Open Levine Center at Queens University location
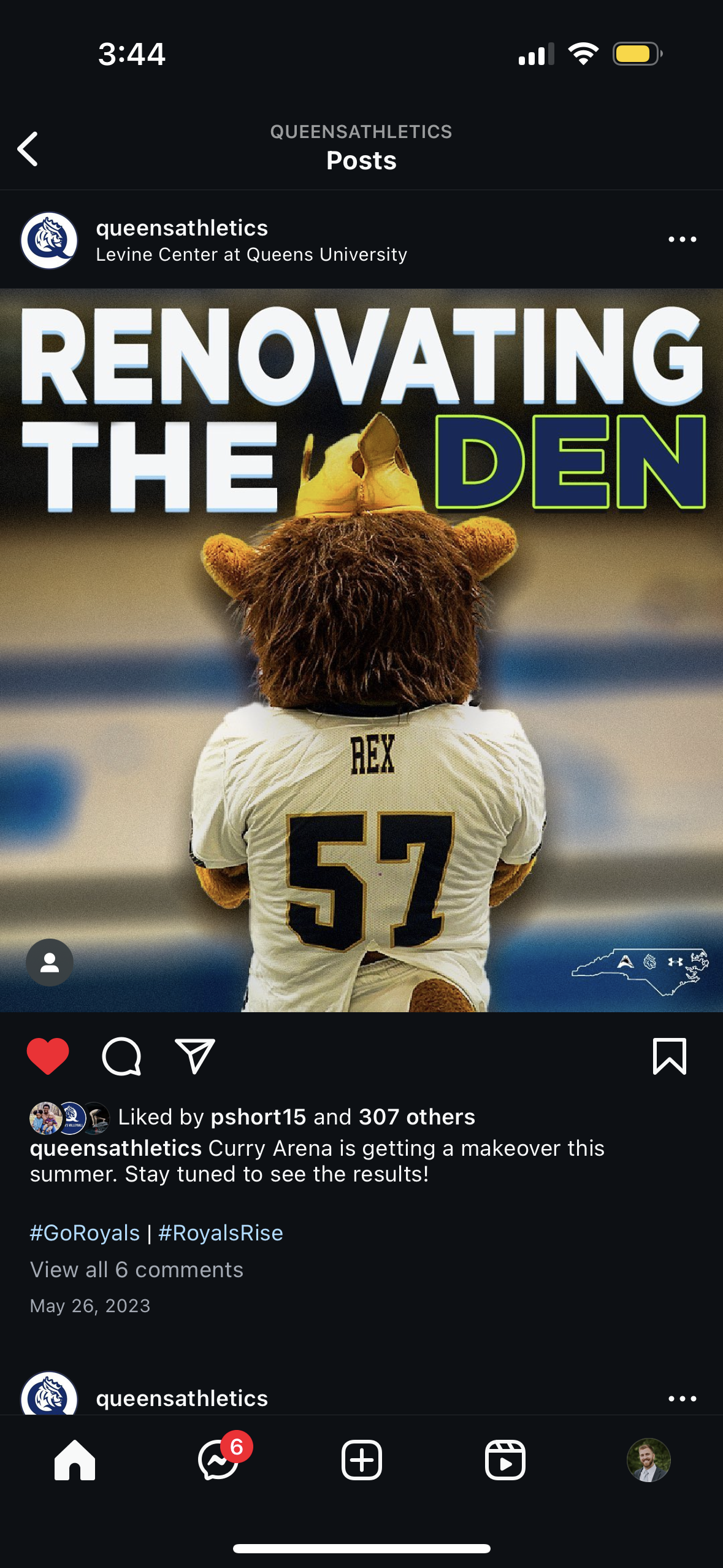723x1568 pixels. [251, 254]
